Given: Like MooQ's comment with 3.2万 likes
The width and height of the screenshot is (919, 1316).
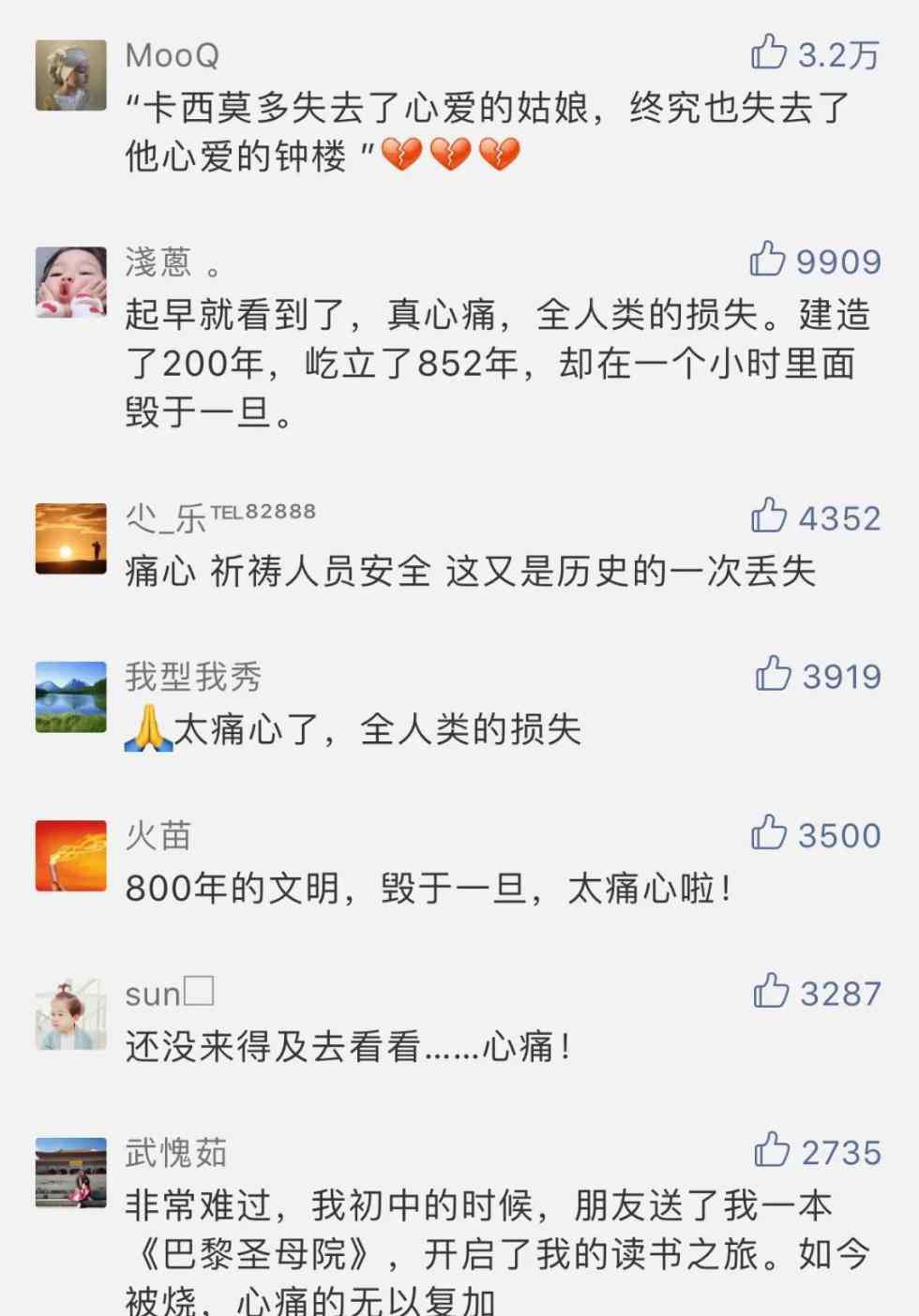Looking at the screenshot, I should [769, 52].
